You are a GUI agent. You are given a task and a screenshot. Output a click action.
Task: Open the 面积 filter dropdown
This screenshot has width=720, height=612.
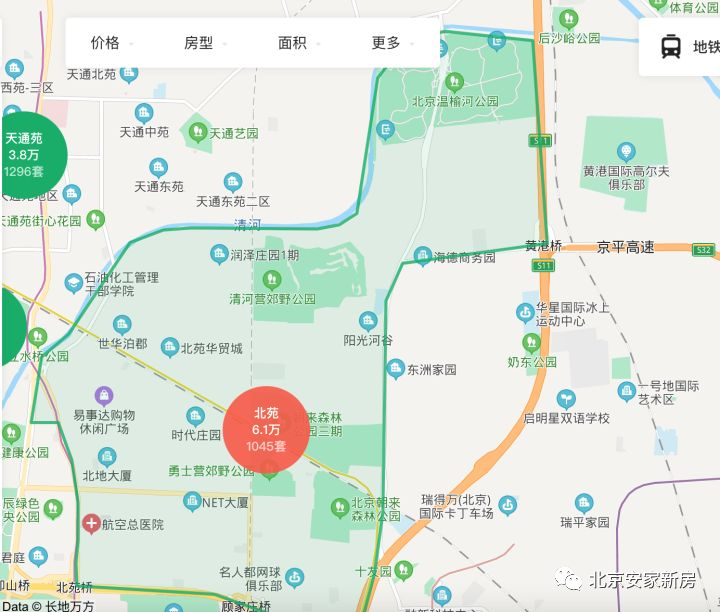[298, 43]
